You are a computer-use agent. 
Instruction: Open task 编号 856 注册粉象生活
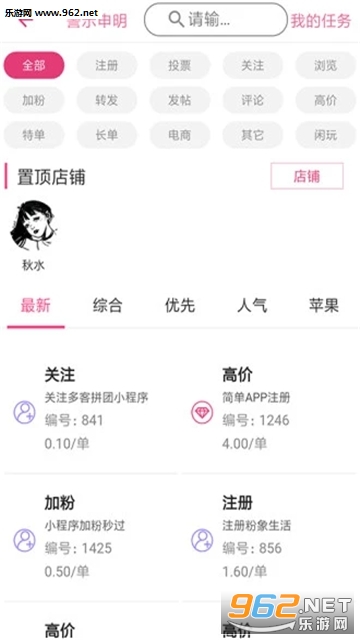click(269, 538)
